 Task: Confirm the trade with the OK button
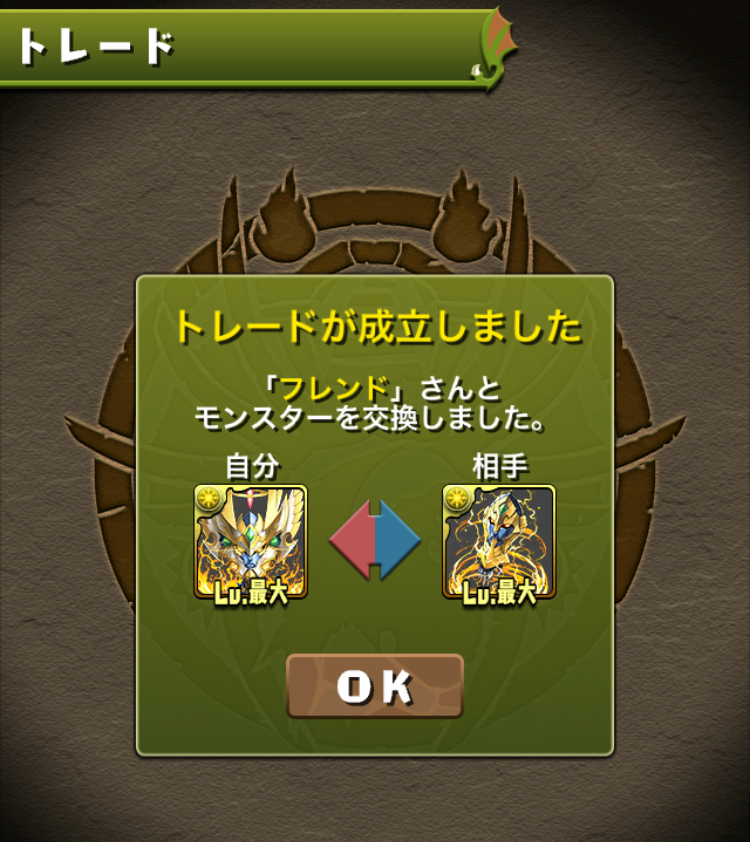tap(375, 686)
